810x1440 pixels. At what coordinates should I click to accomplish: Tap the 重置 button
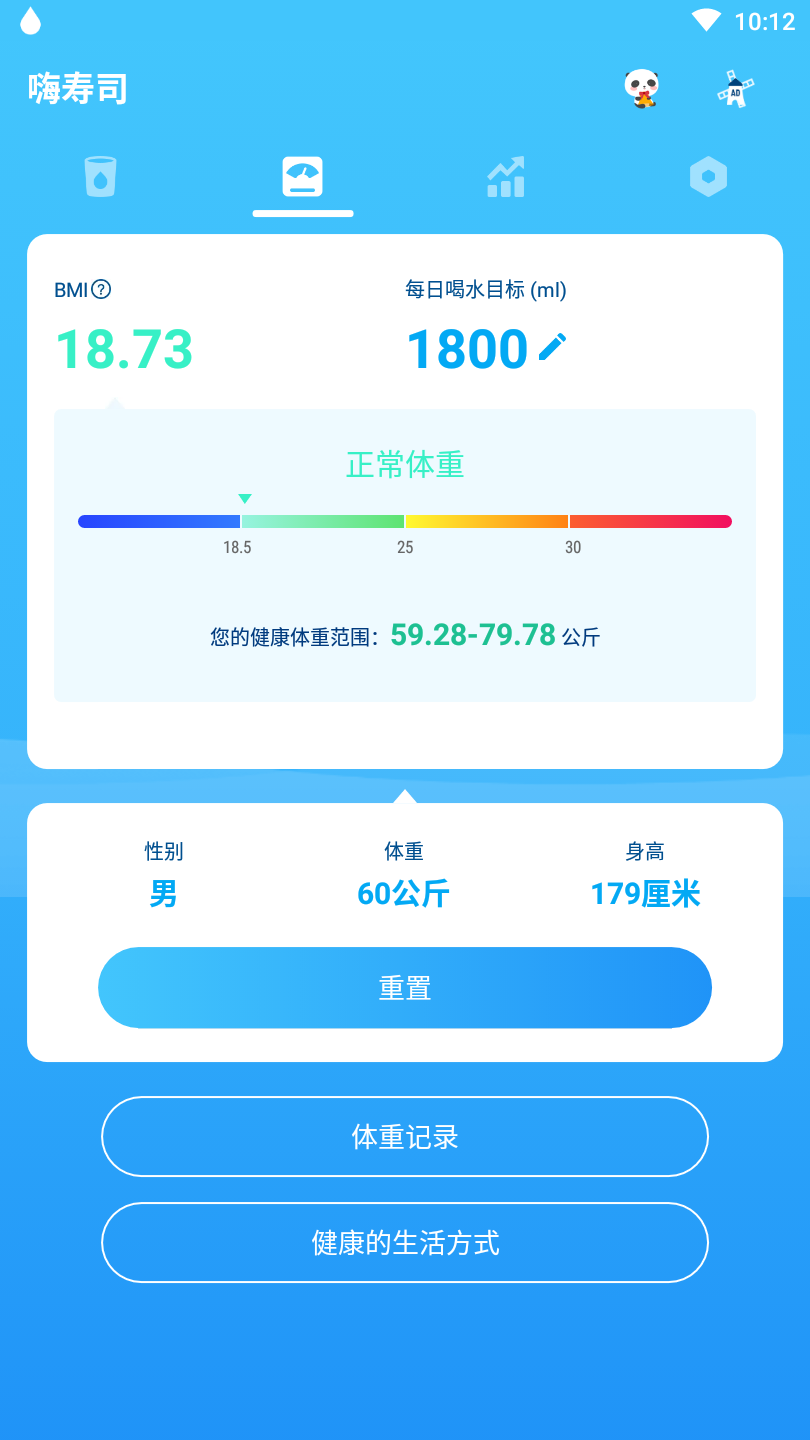(405, 988)
